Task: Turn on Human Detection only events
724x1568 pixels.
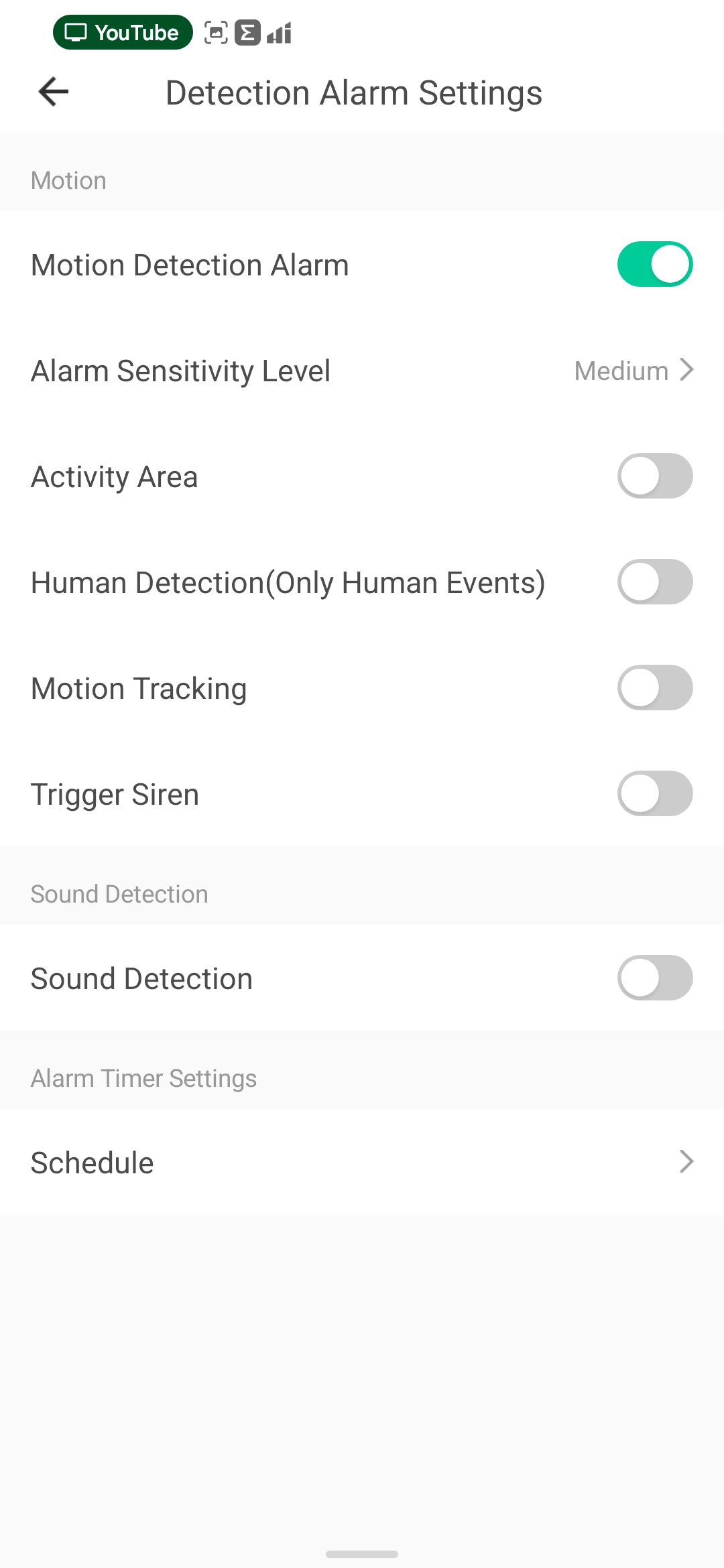Action: click(654, 582)
